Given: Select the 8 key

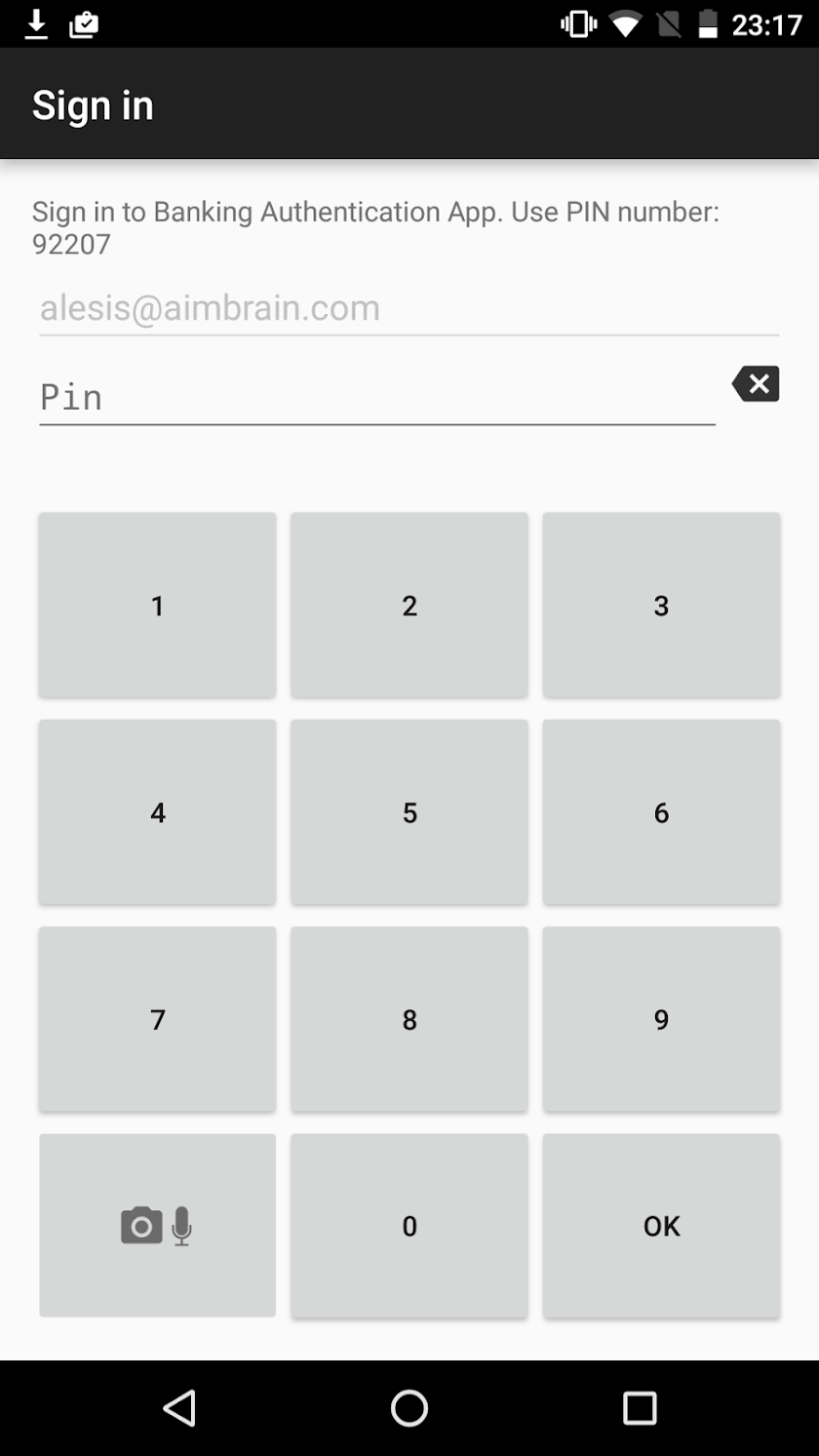Looking at the screenshot, I should [409, 1019].
